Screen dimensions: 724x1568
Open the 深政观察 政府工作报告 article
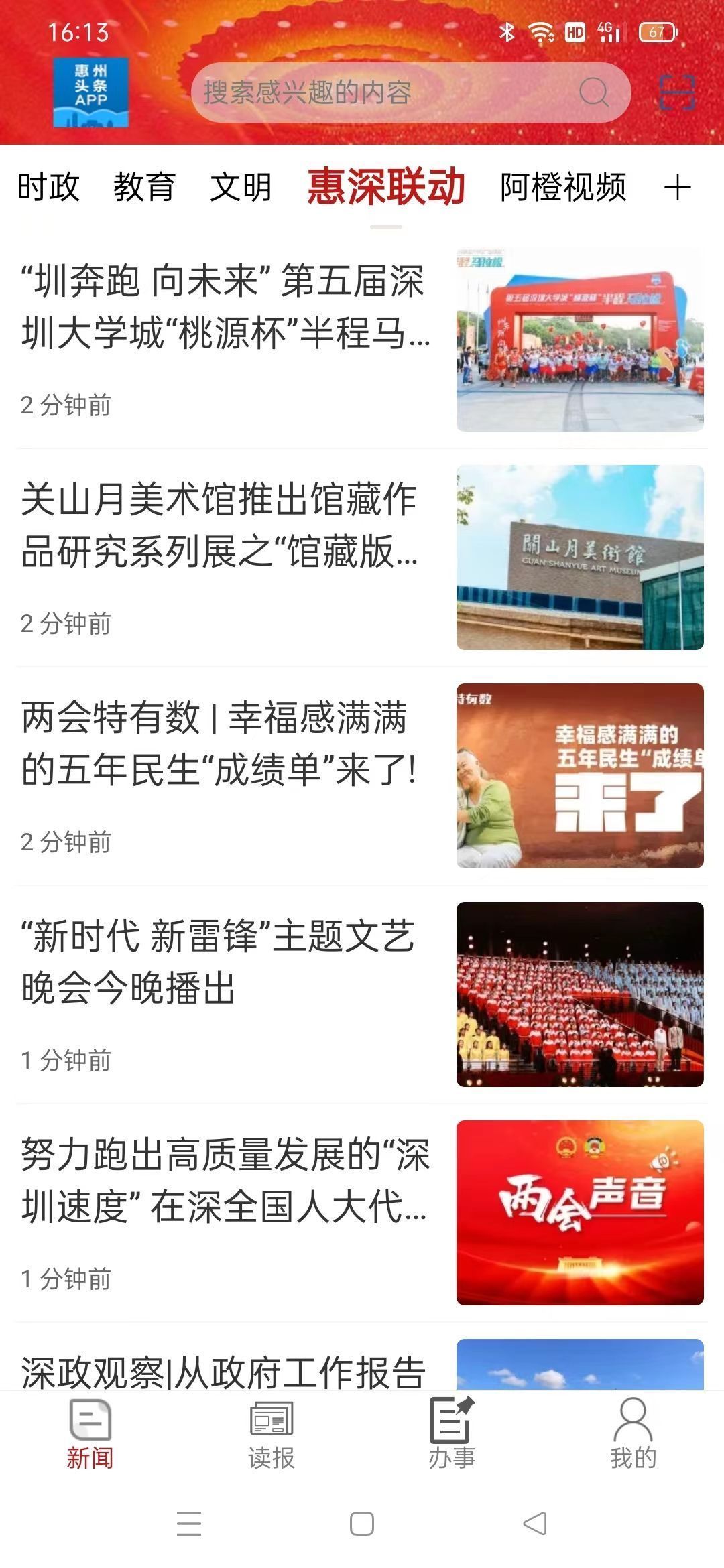pos(223,1371)
